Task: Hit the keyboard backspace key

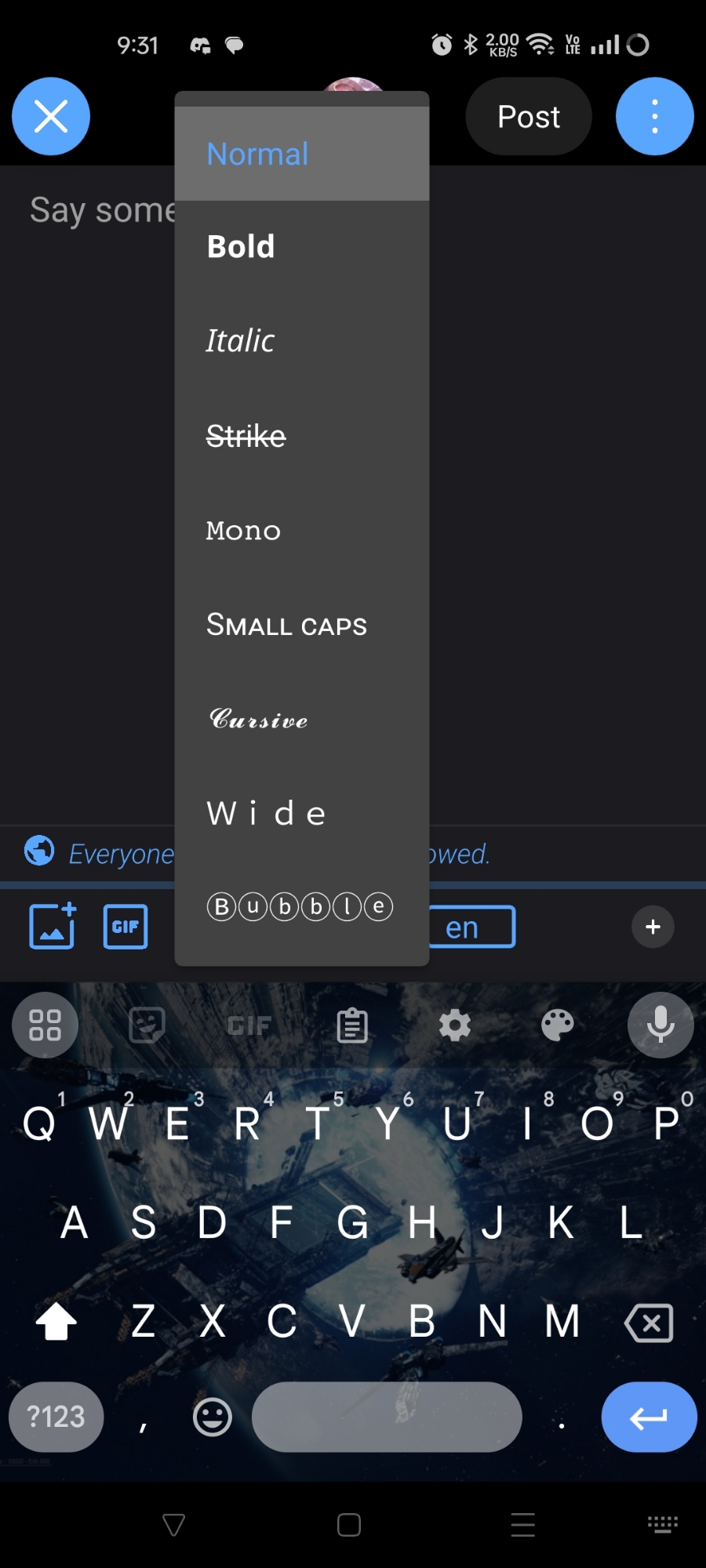Action: (x=649, y=1323)
